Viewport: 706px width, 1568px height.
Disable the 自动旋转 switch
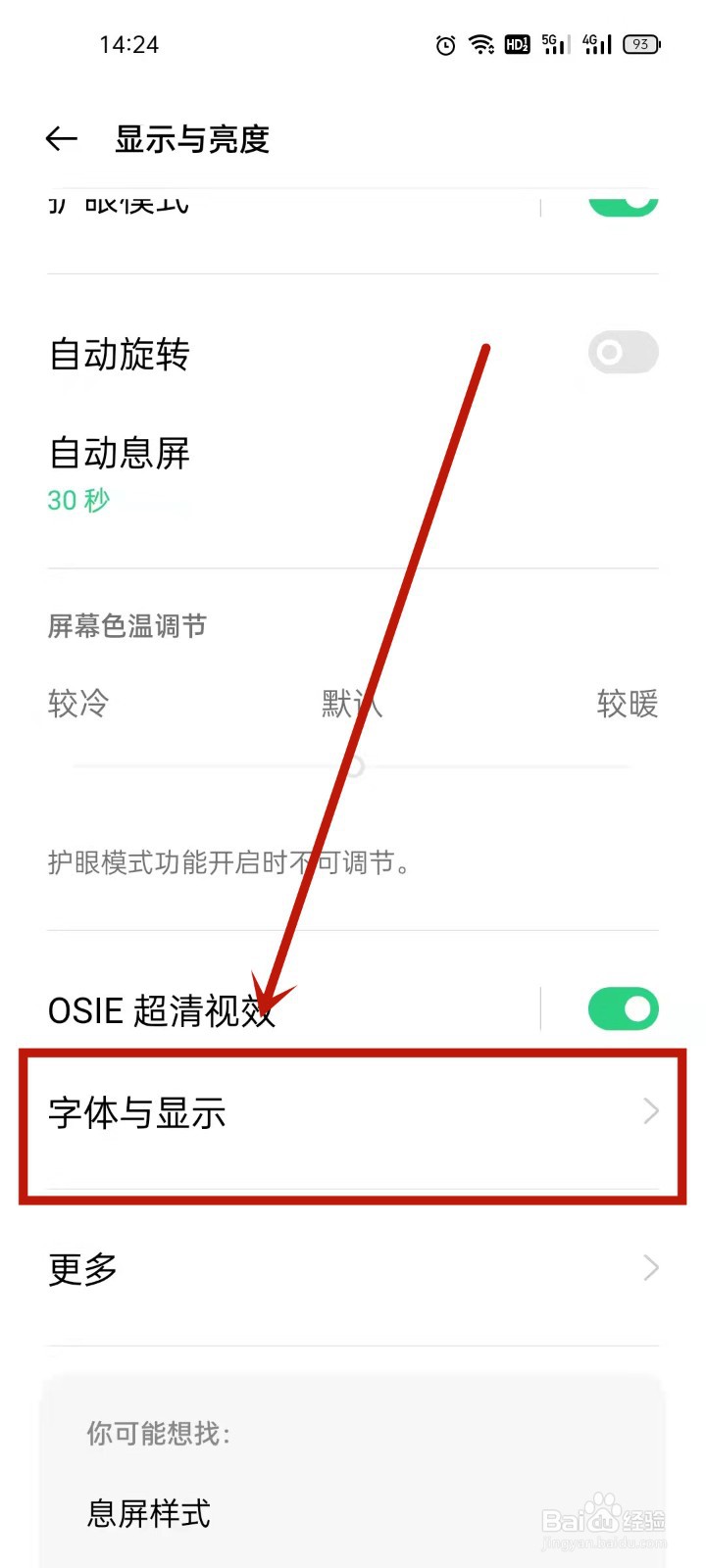[x=624, y=353]
